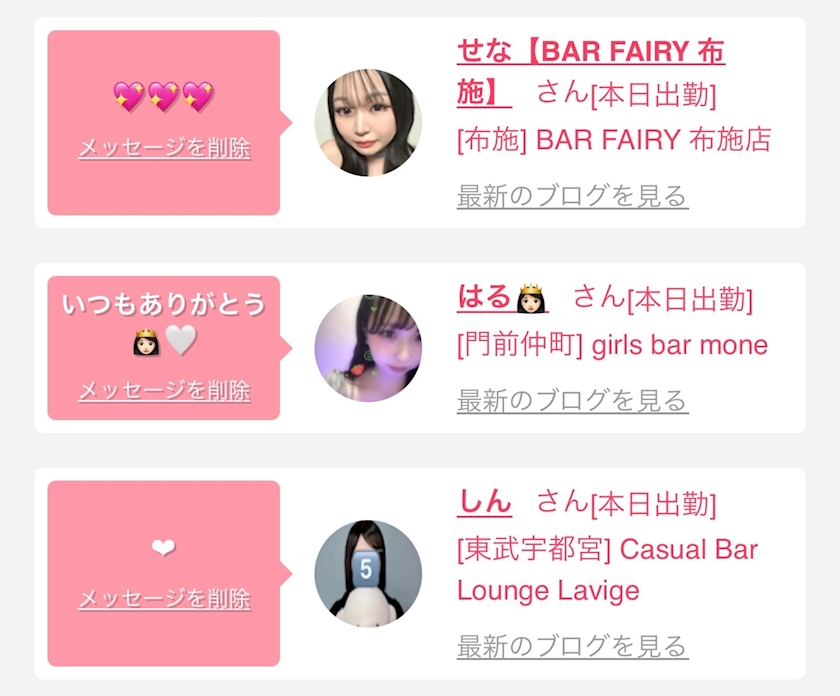Tap しん's profile photo
840x696 pixels.
tap(368, 573)
